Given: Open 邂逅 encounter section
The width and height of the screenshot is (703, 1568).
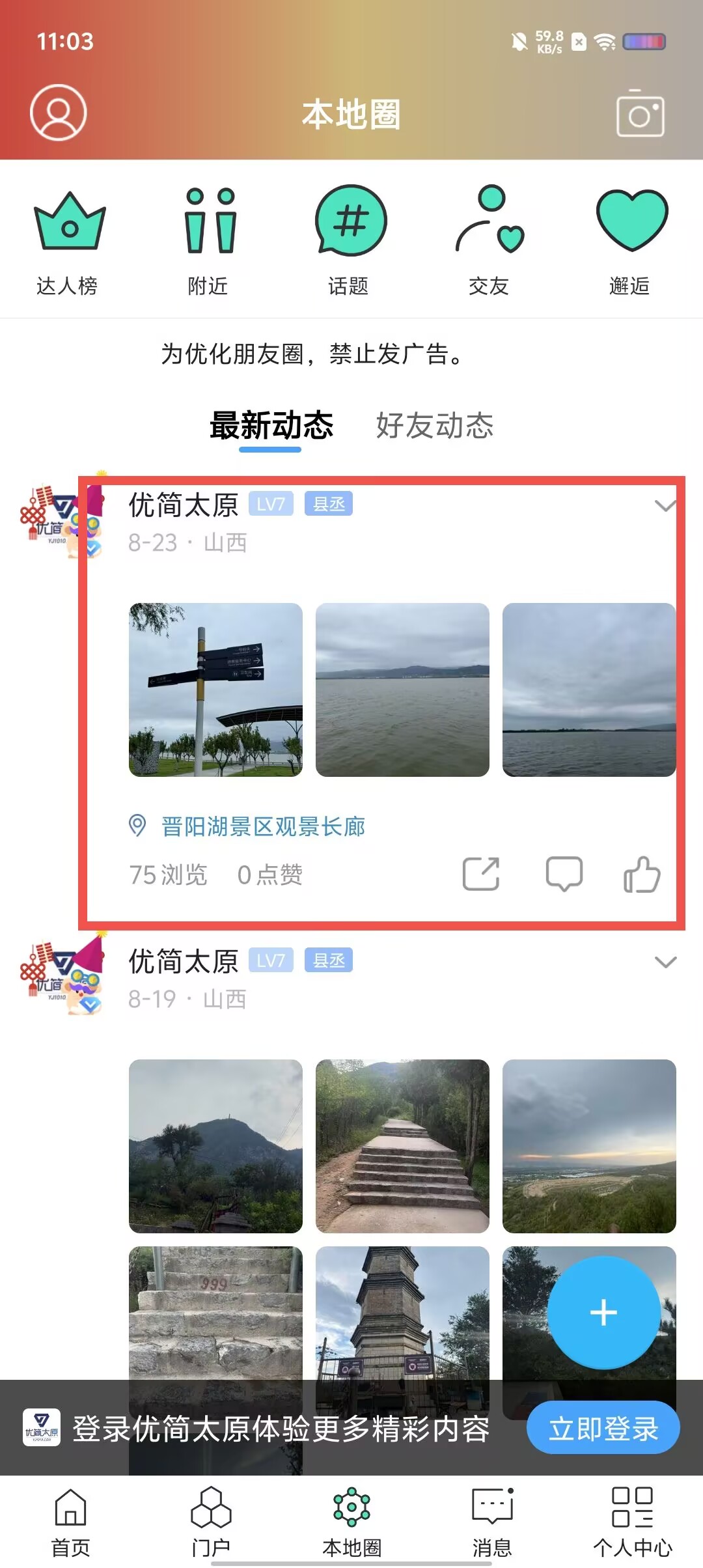Looking at the screenshot, I should click(x=630, y=241).
